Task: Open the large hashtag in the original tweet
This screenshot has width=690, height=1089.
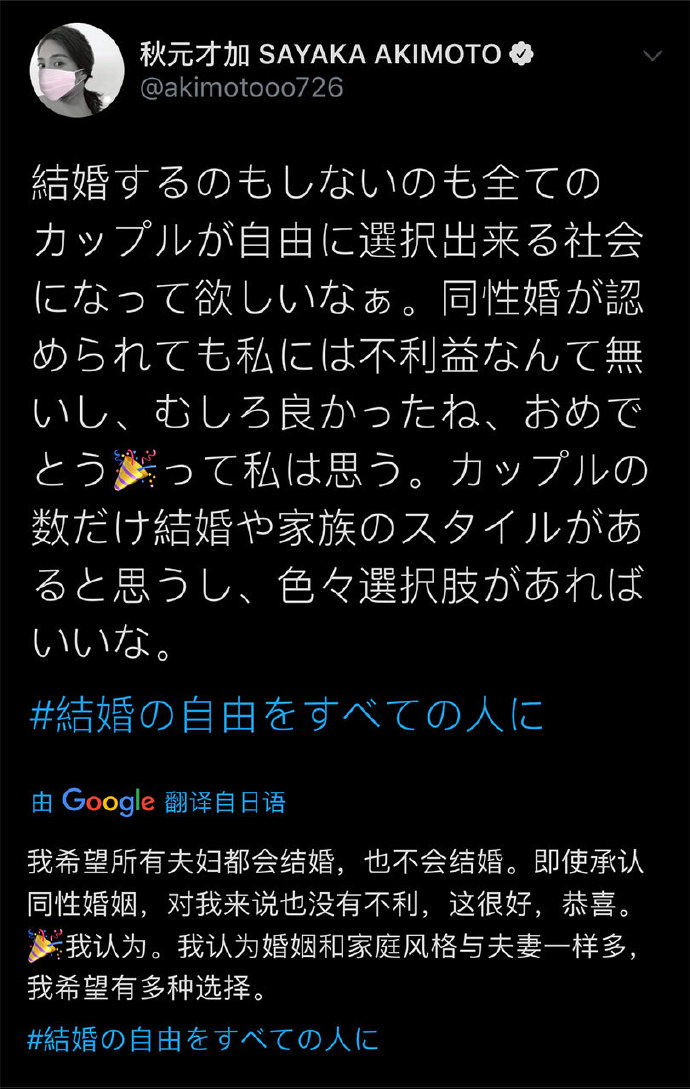Action: [287, 715]
